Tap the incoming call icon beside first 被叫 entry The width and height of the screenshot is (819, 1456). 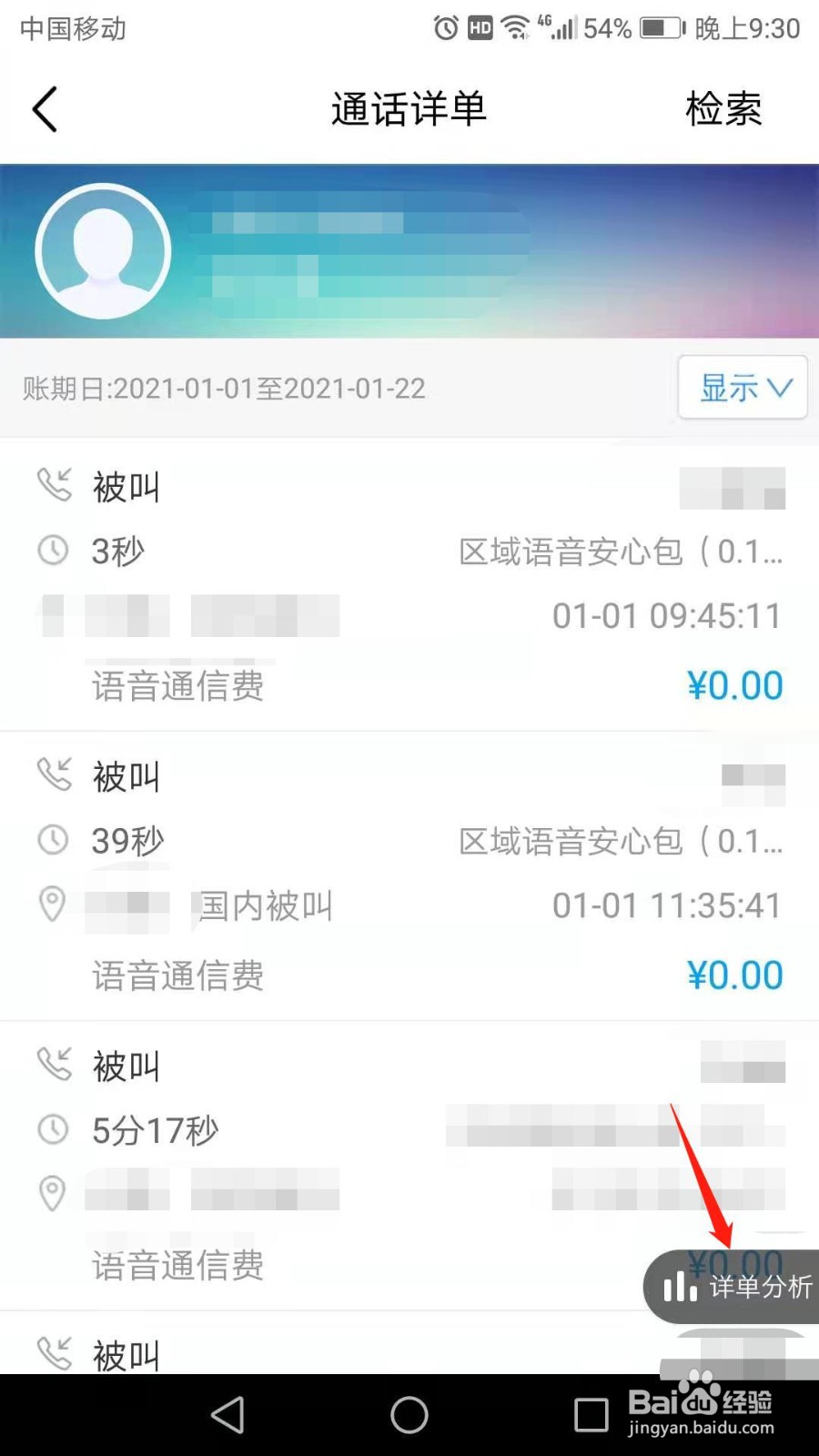pyautogui.click(x=55, y=486)
